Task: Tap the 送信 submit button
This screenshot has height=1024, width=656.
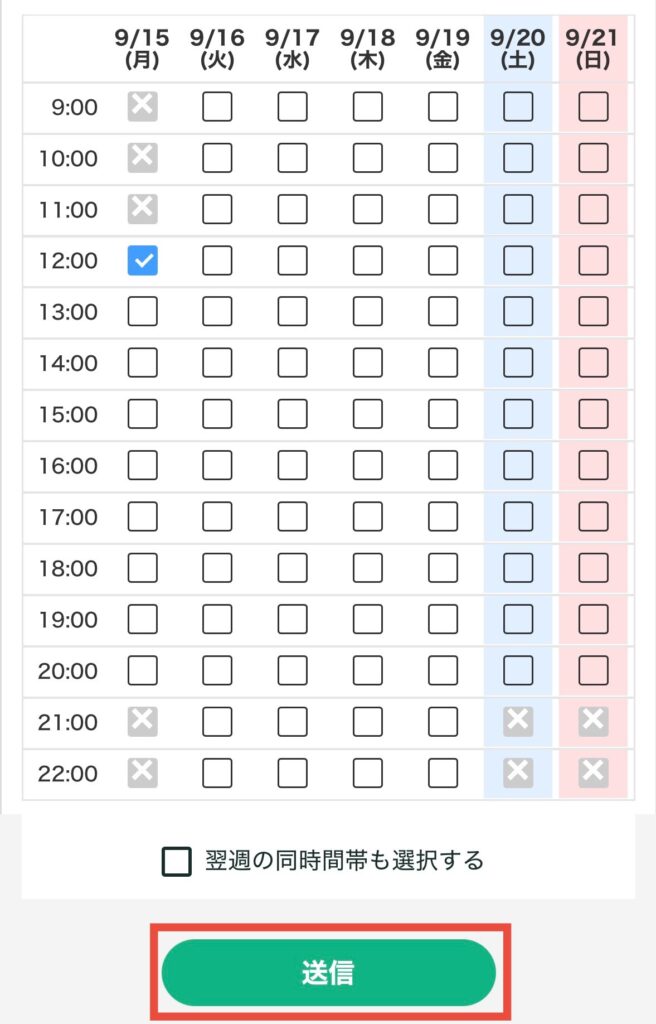Action: [x=328, y=972]
